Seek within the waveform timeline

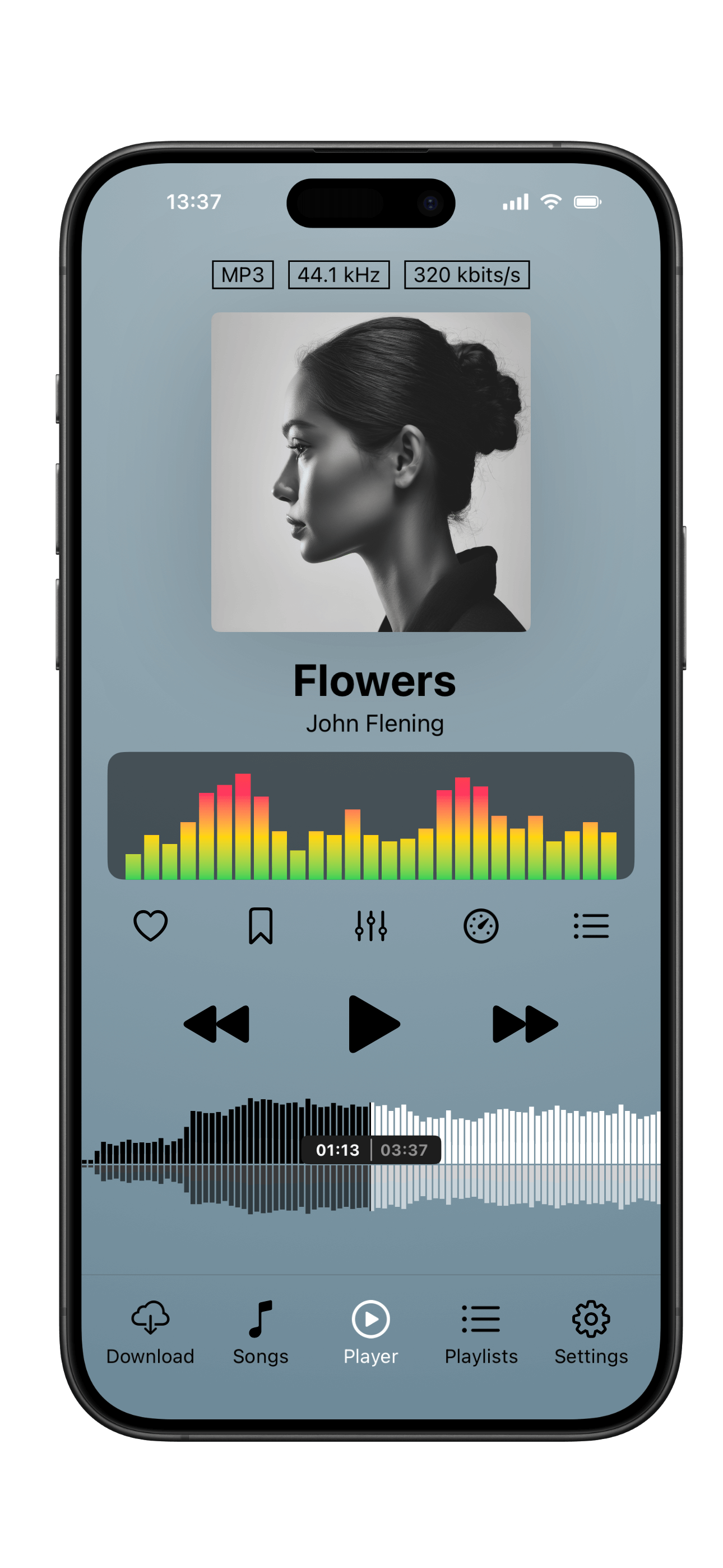517,1156
